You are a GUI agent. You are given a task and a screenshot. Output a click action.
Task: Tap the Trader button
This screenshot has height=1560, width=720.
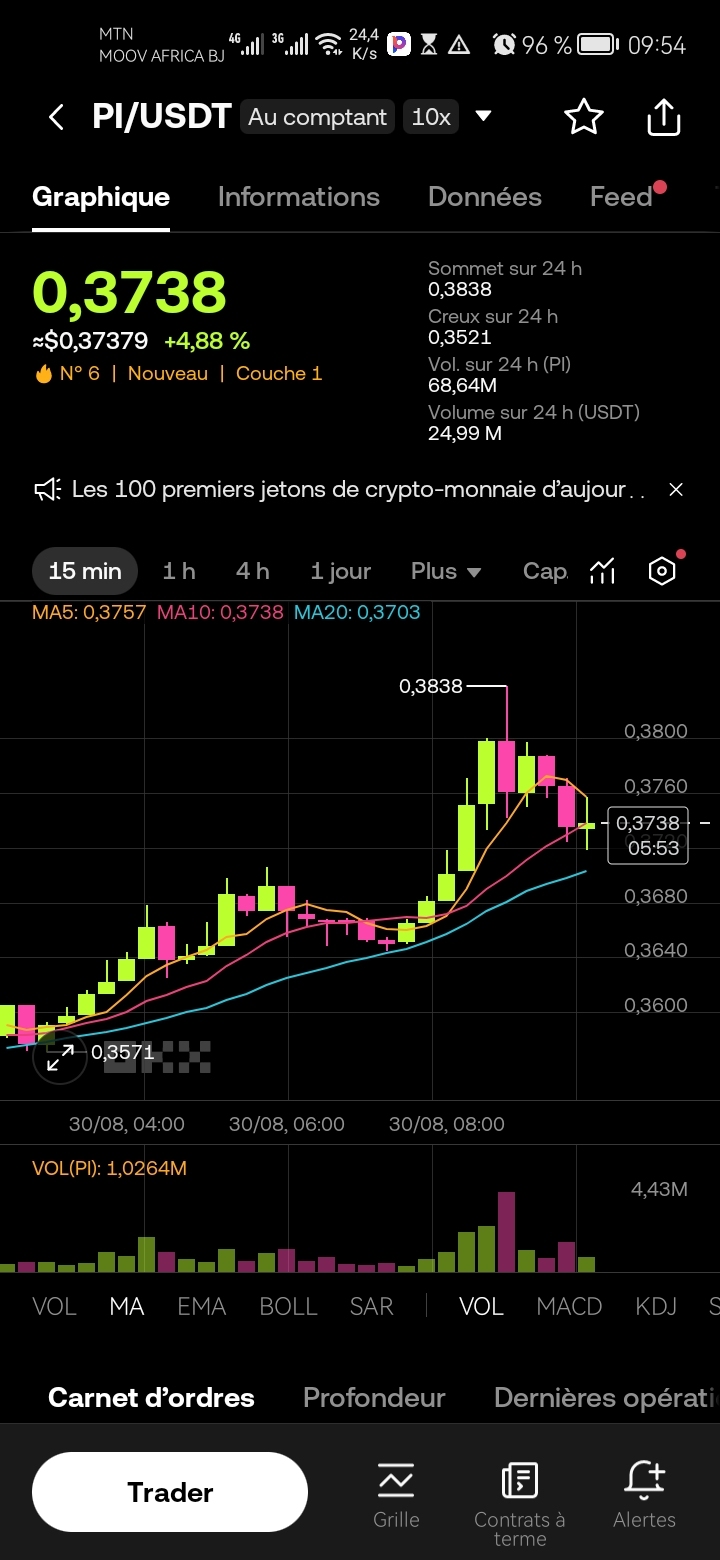[170, 1492]
